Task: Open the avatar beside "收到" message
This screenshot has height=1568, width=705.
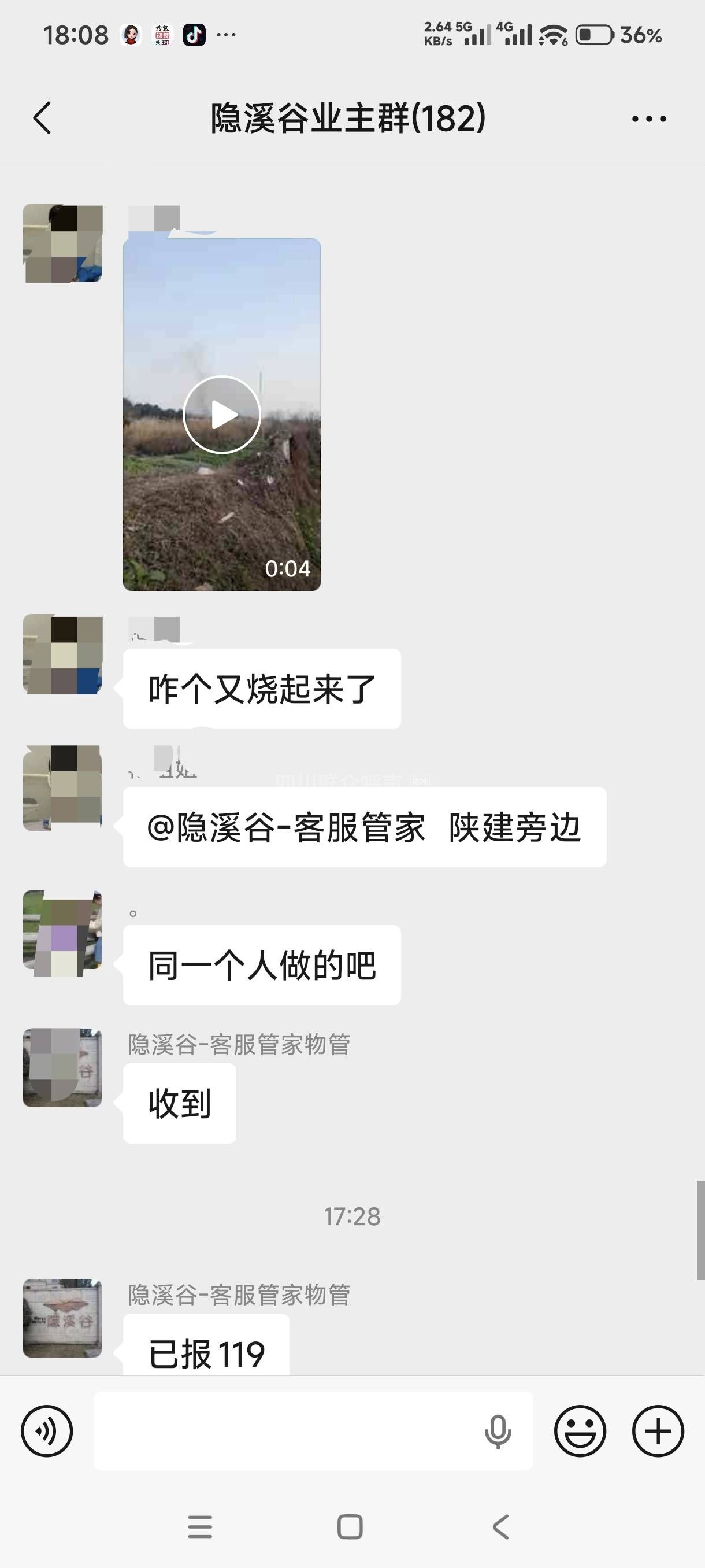Action: click(62, 1068)
